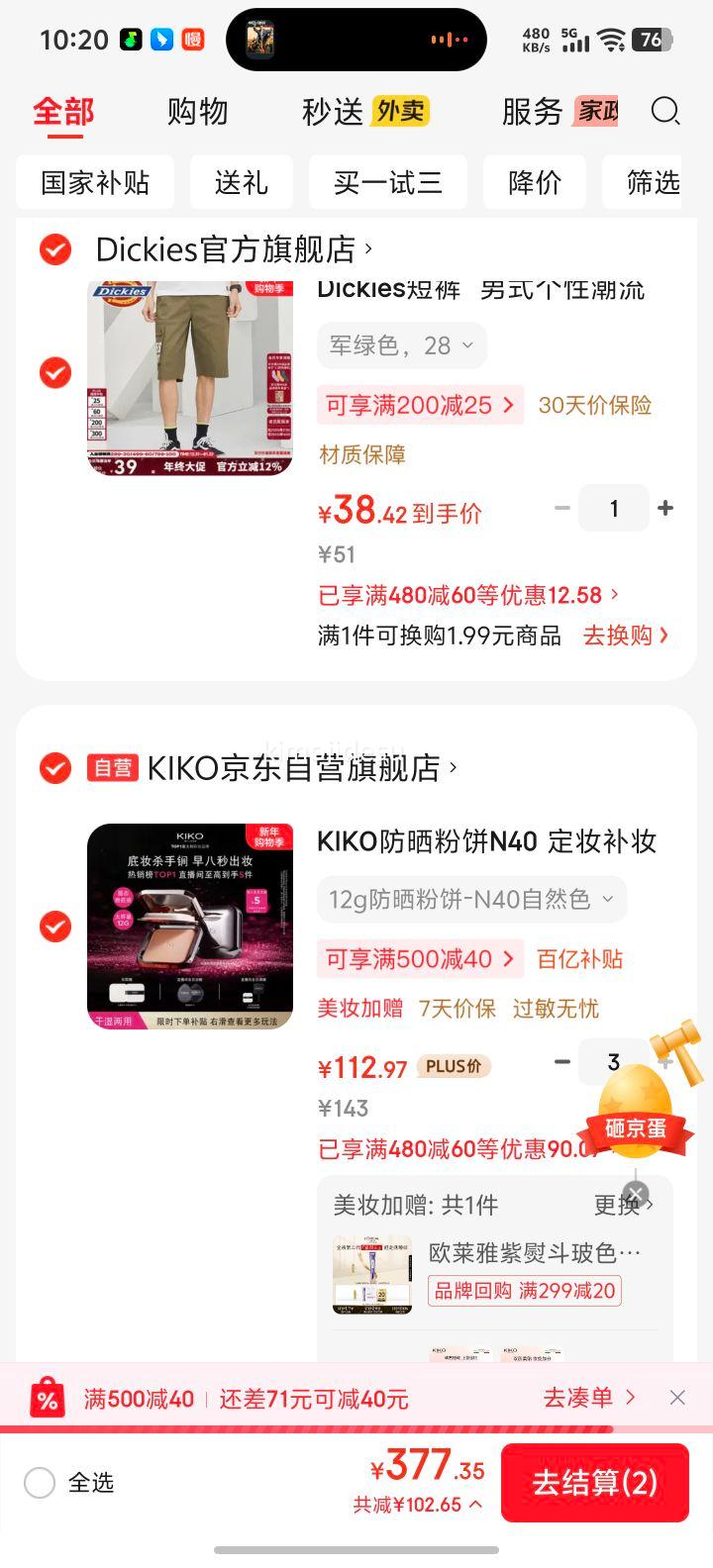Click the KIKO powder product thumbnail
Image resolution: width=713 pixels, height=1568 pixels.
tap(190, 922)
